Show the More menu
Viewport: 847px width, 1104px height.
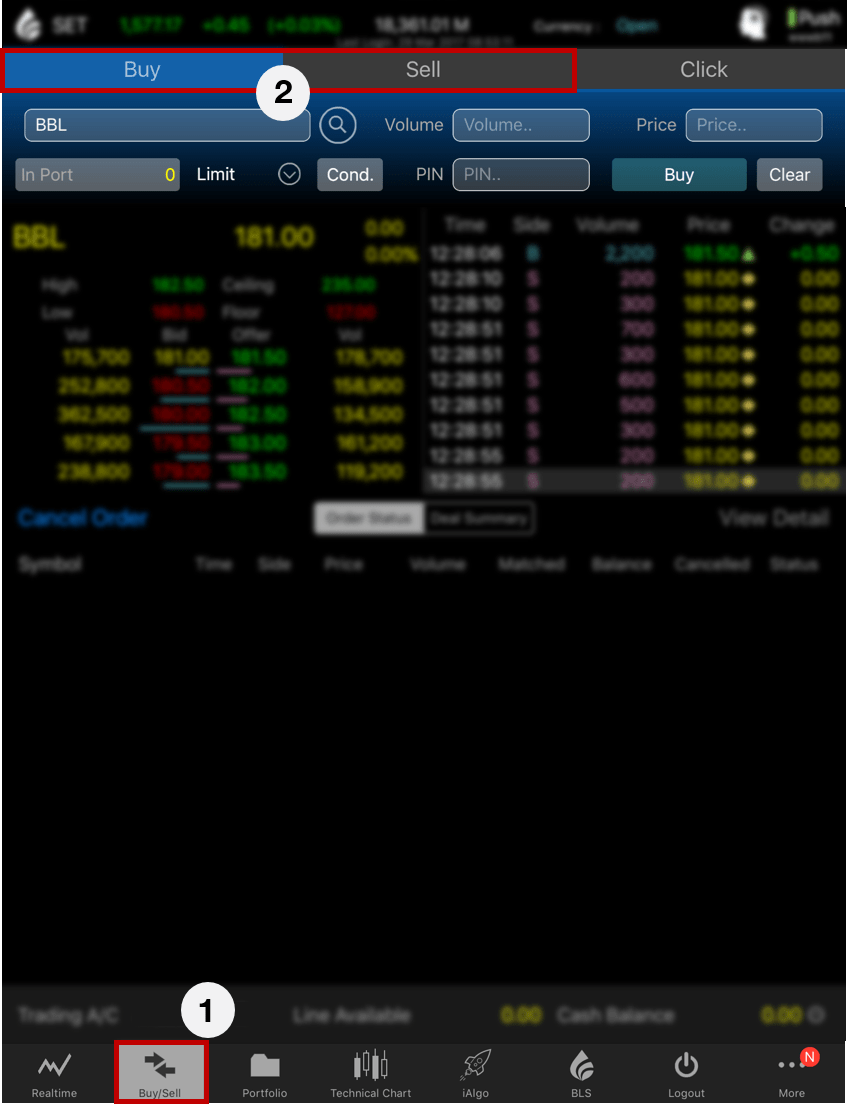[x=791, y=1073]
